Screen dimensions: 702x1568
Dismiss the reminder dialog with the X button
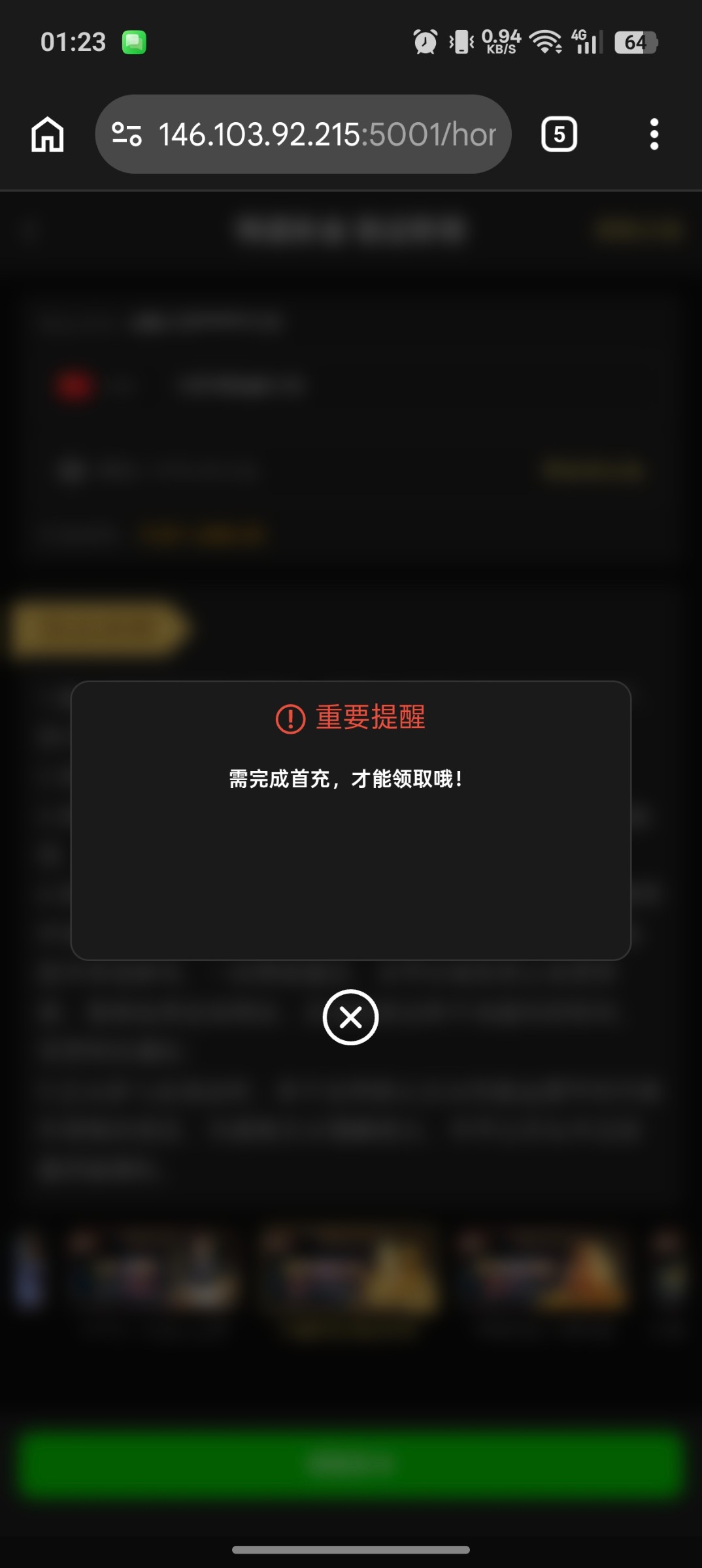(x=350, y=1017)
